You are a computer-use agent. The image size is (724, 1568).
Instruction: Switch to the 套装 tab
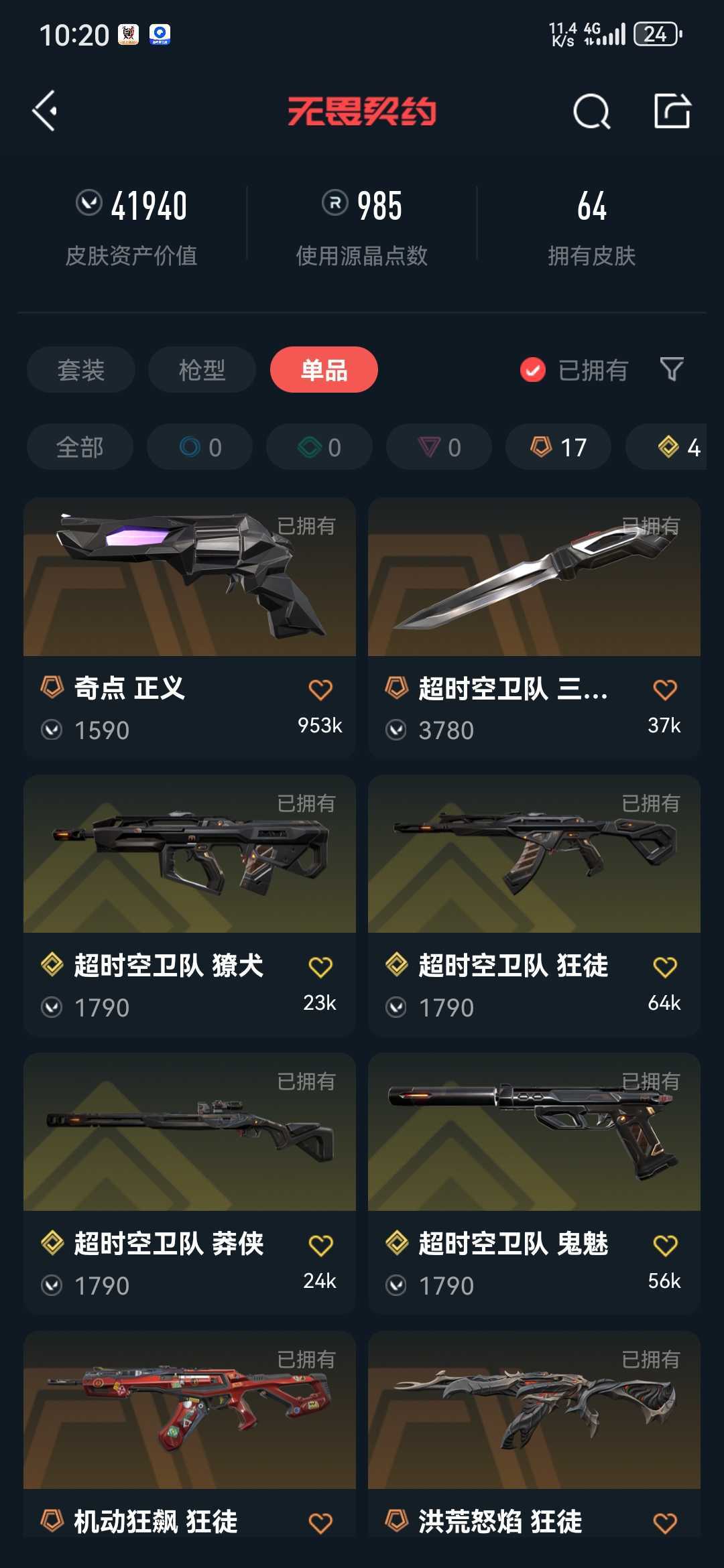(x=81, y=369)
